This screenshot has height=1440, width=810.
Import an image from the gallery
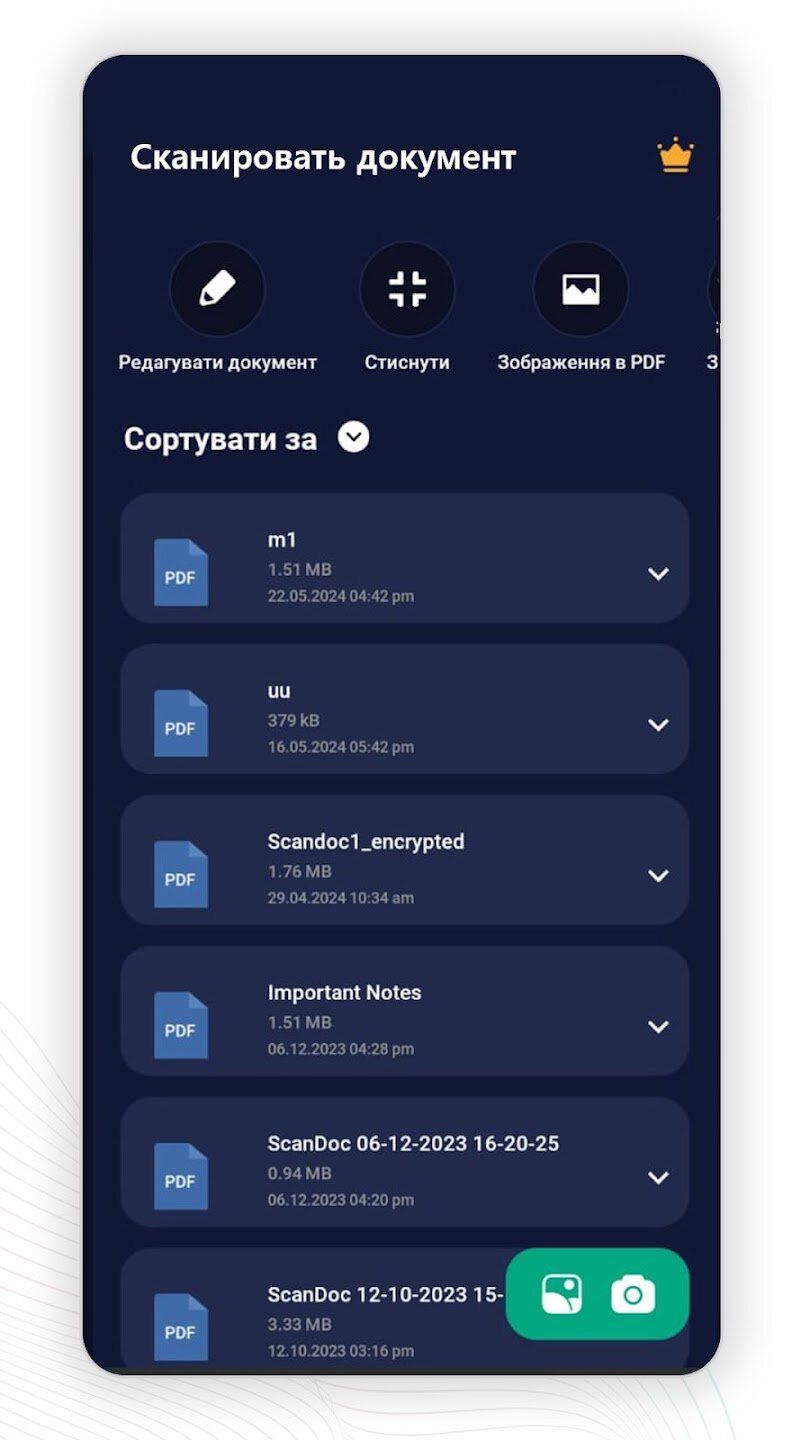(561, 1294)
